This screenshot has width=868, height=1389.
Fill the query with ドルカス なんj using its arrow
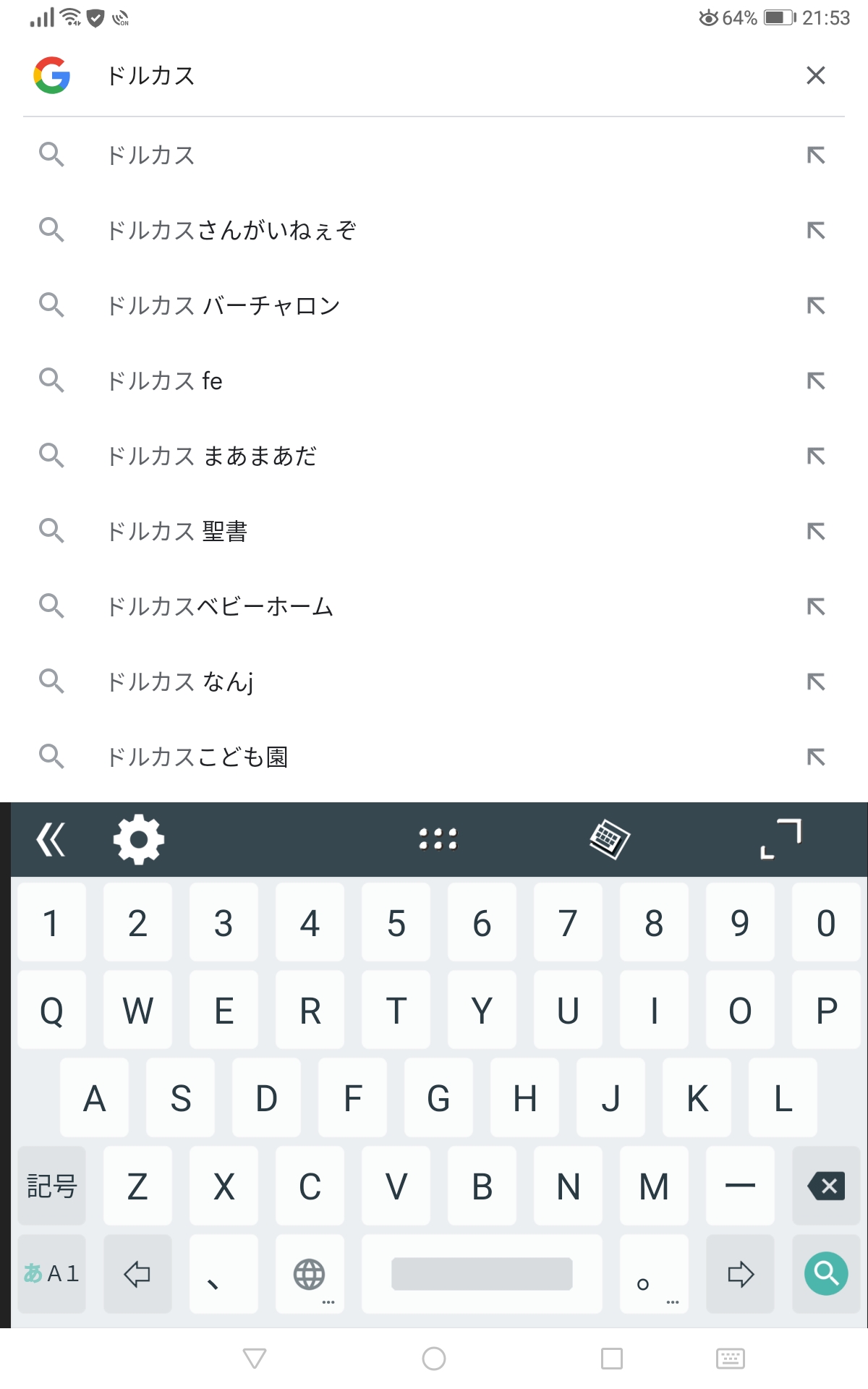[815, 682]
